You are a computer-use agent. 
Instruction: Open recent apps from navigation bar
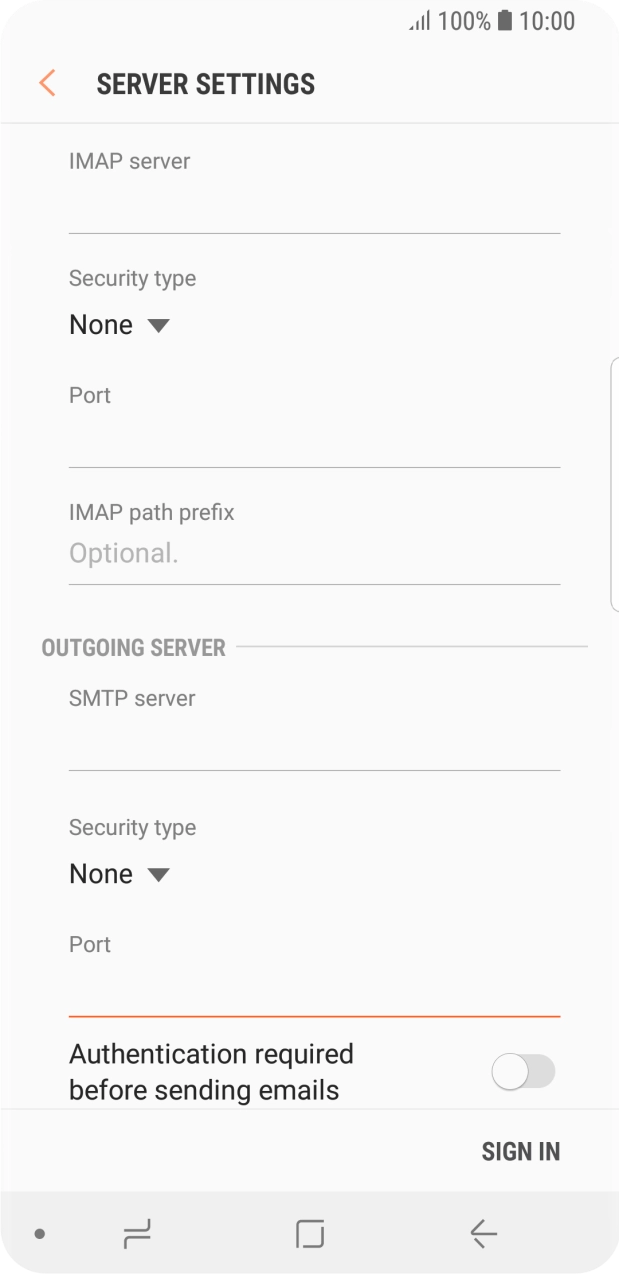tap(137, 1234)
